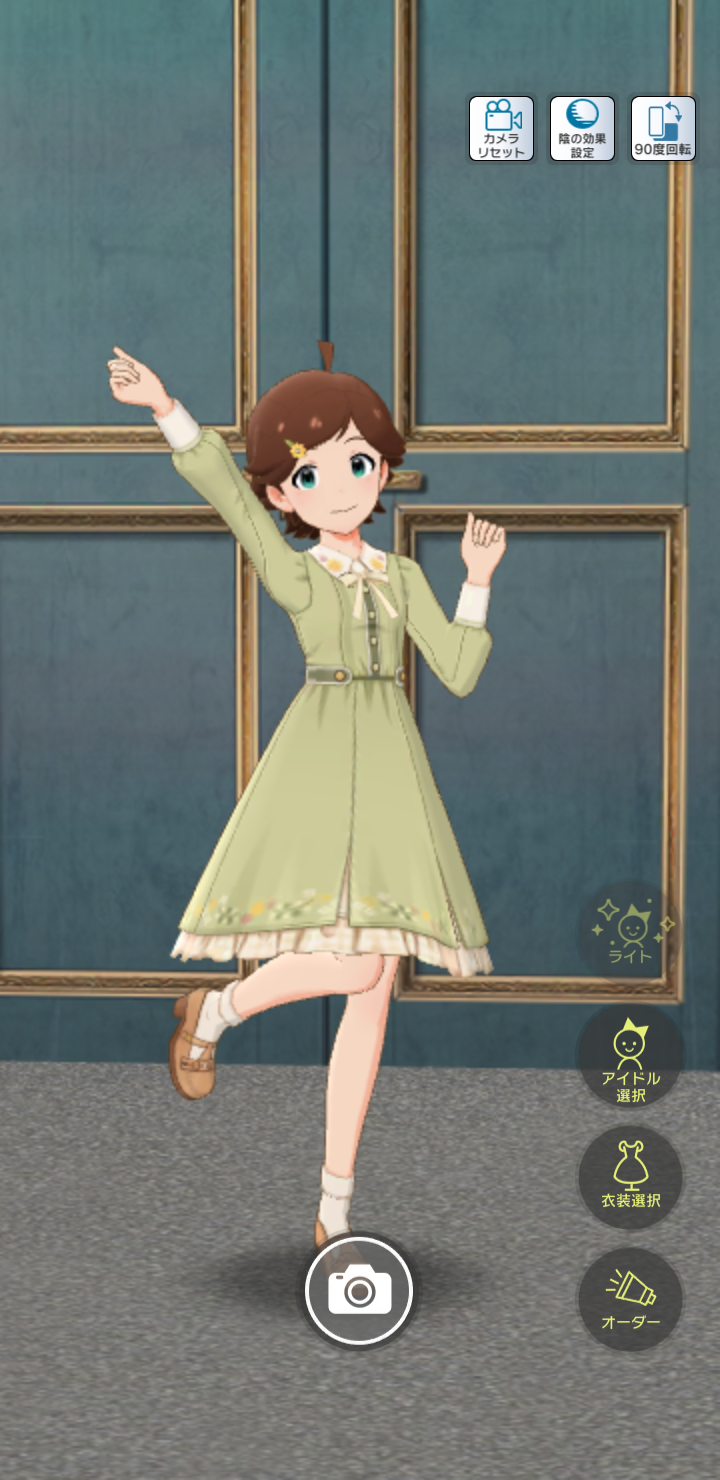Open アイドル選択 to choose an idol
This screenshot has height=1480, width=720.
[631, 1055]
